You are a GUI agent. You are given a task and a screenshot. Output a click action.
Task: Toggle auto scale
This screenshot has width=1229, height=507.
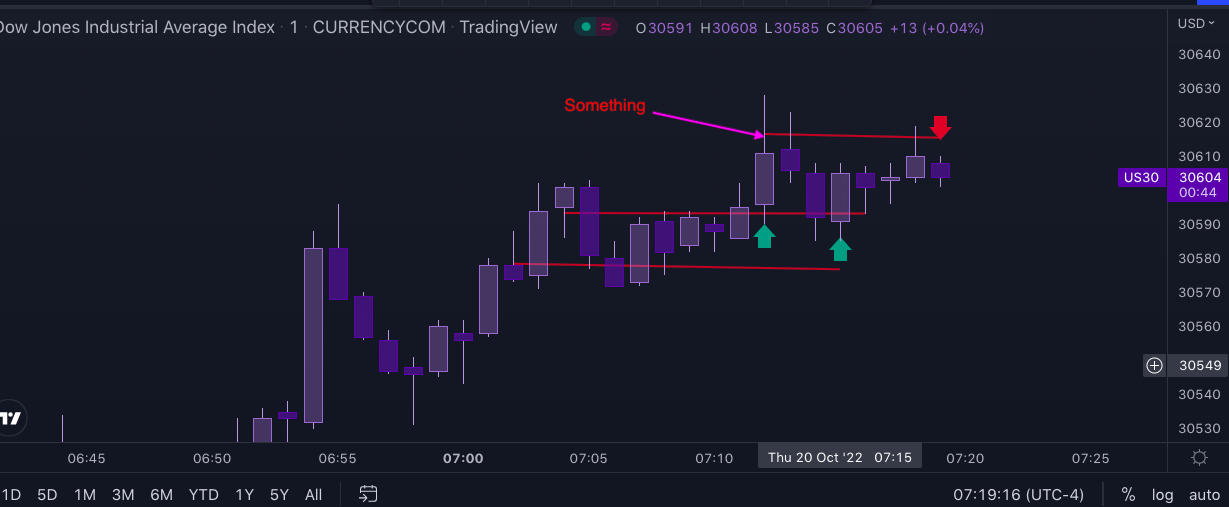click(x=1204, y=494)
